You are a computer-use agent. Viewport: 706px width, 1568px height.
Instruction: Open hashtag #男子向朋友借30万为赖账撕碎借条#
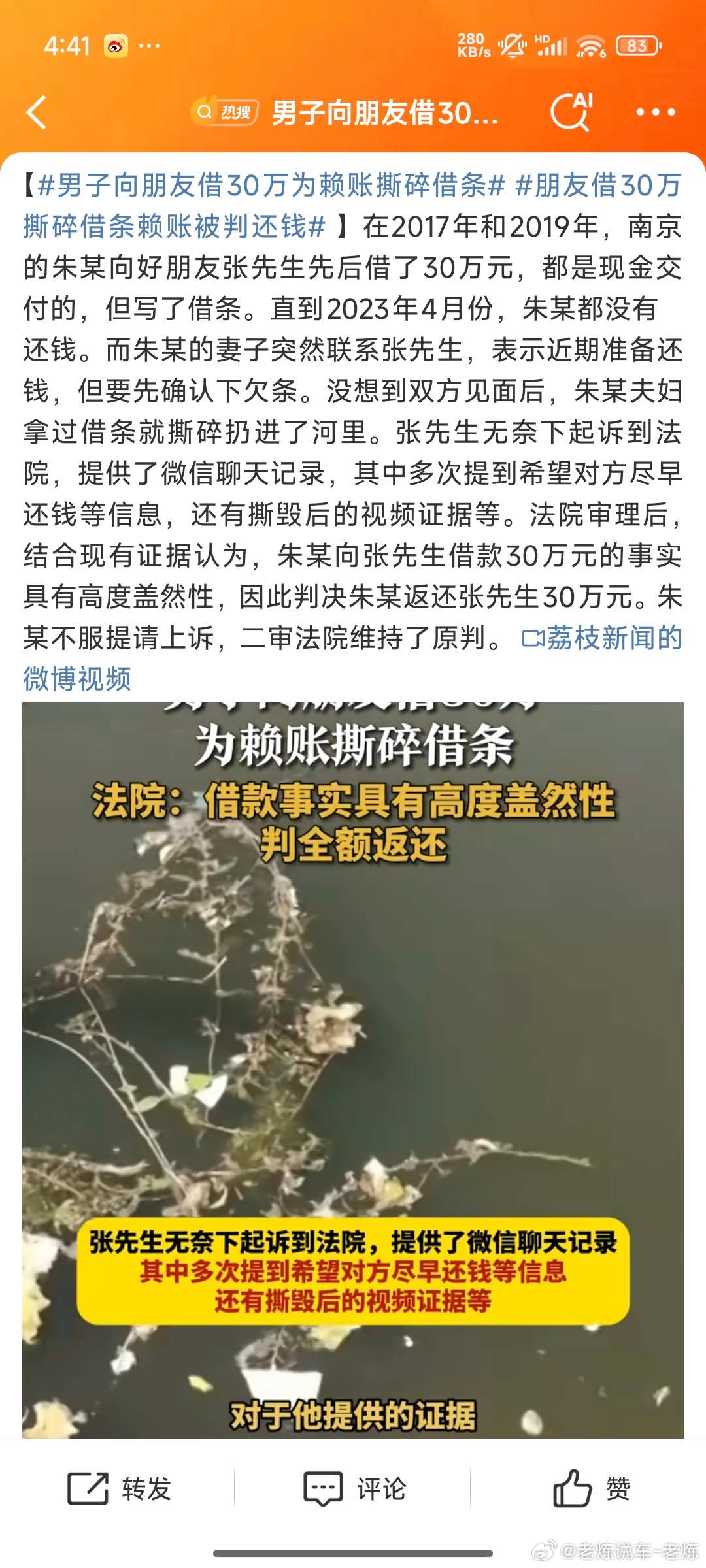[x=271, y=186]
